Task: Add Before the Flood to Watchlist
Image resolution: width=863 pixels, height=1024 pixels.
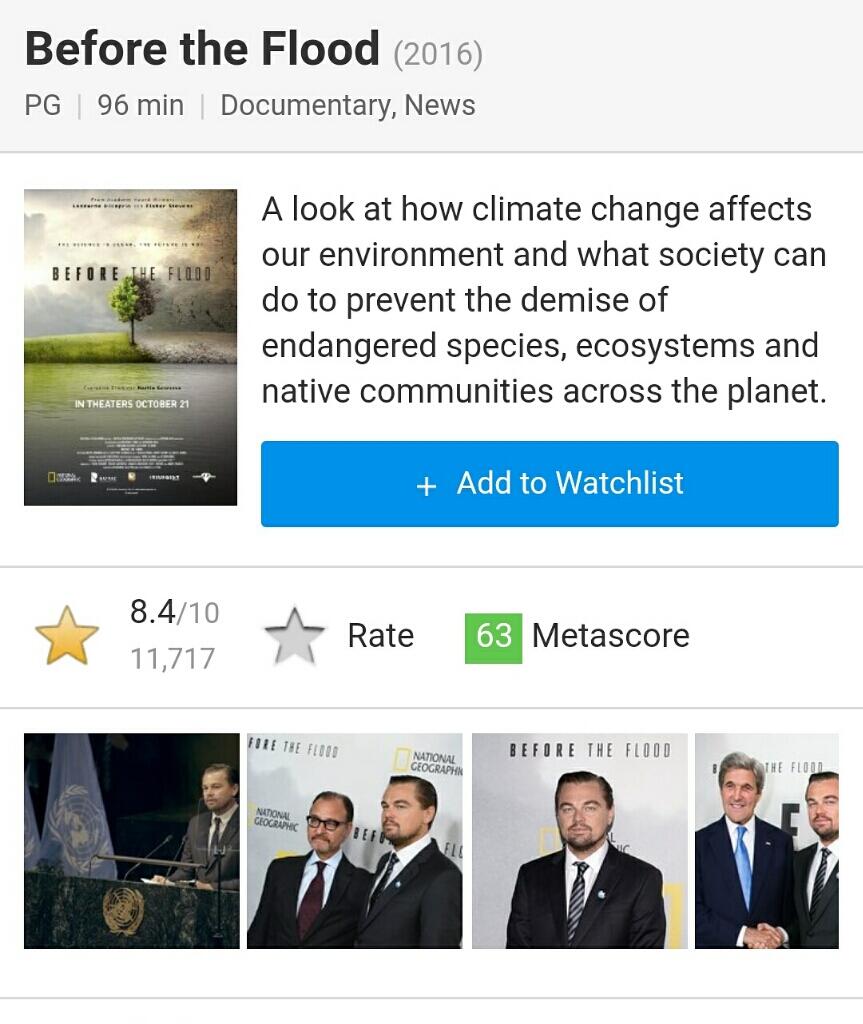Action: pos(549,484)
